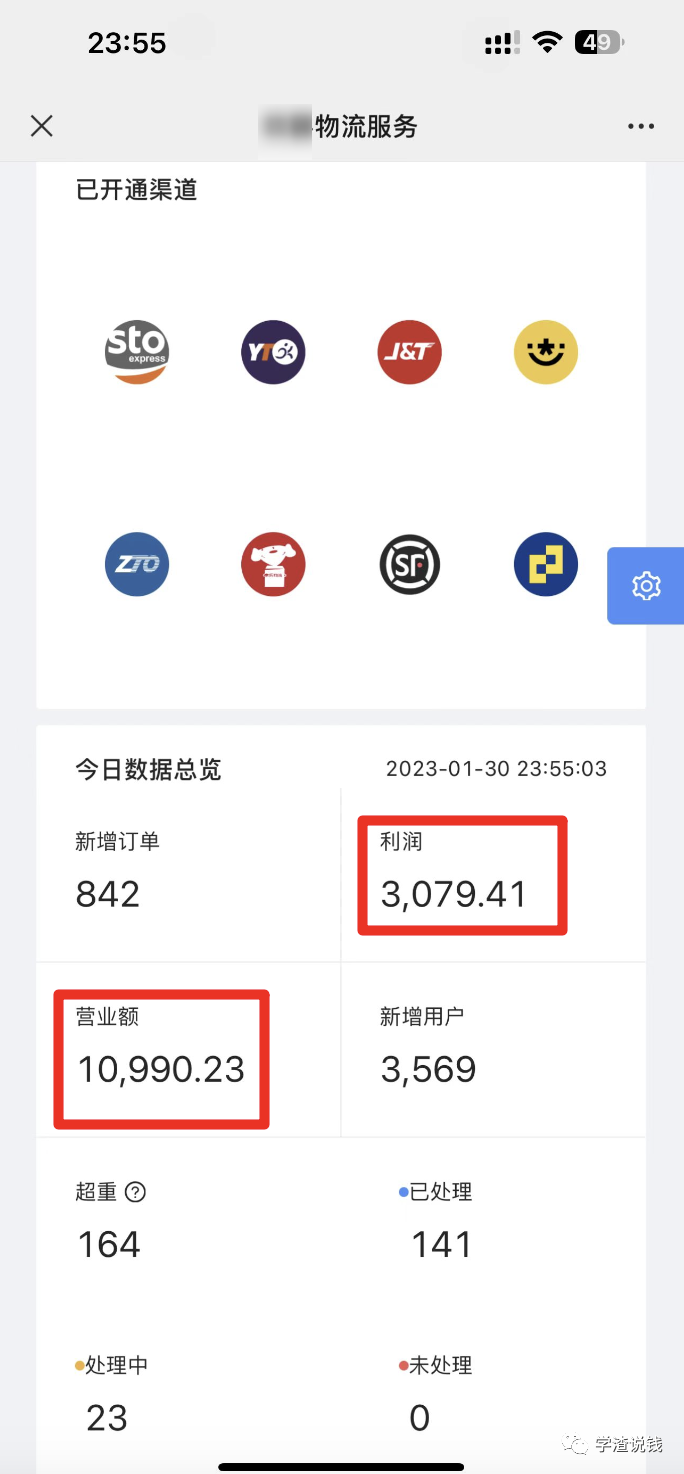The width and height of the screenshot is (684, 1474).
Task: Close the 物流服务 page
Action: [x=41, y=126]
